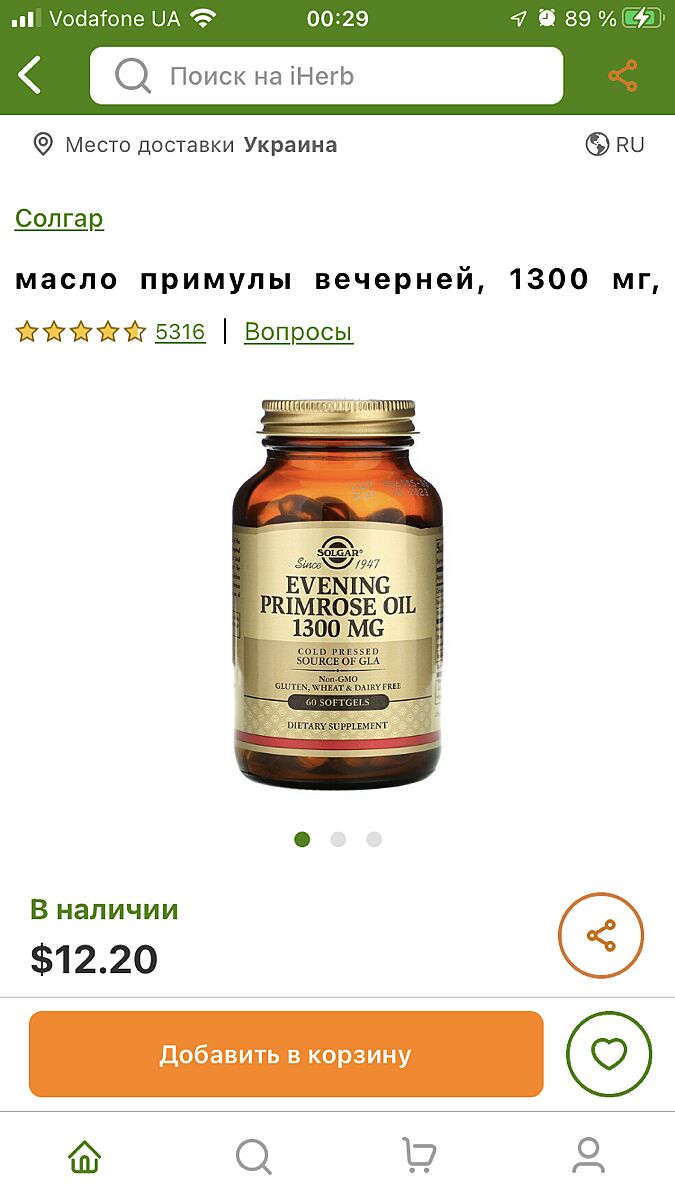Open the Evening Primrose Oil product image
675x1200 pixels.
point(337,592)
